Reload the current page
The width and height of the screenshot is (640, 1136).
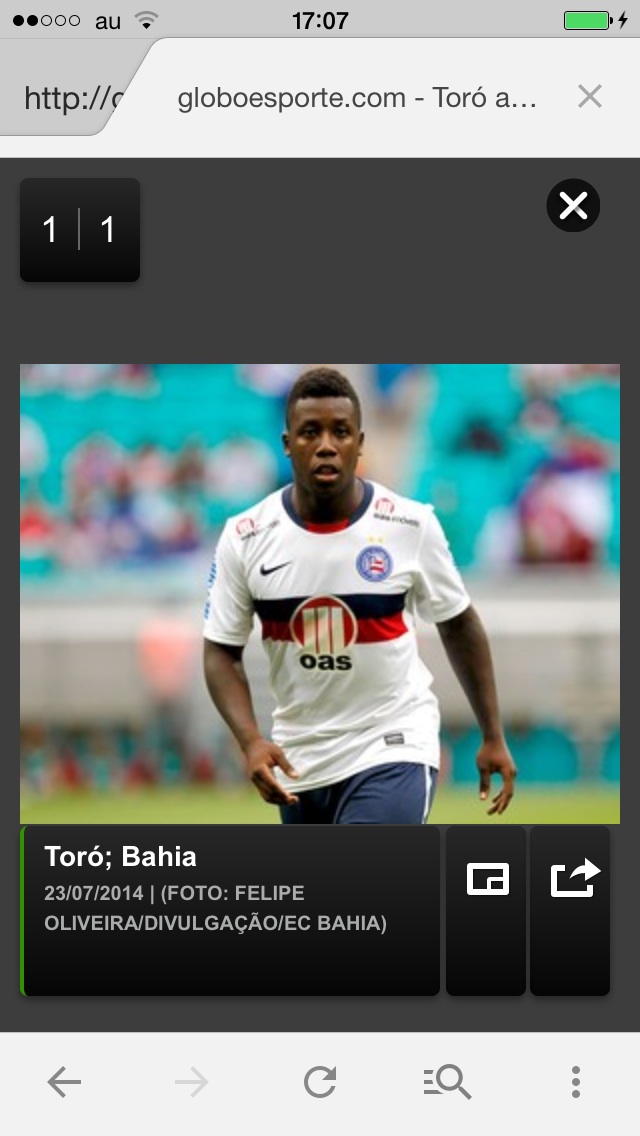tap(320, 1082)
